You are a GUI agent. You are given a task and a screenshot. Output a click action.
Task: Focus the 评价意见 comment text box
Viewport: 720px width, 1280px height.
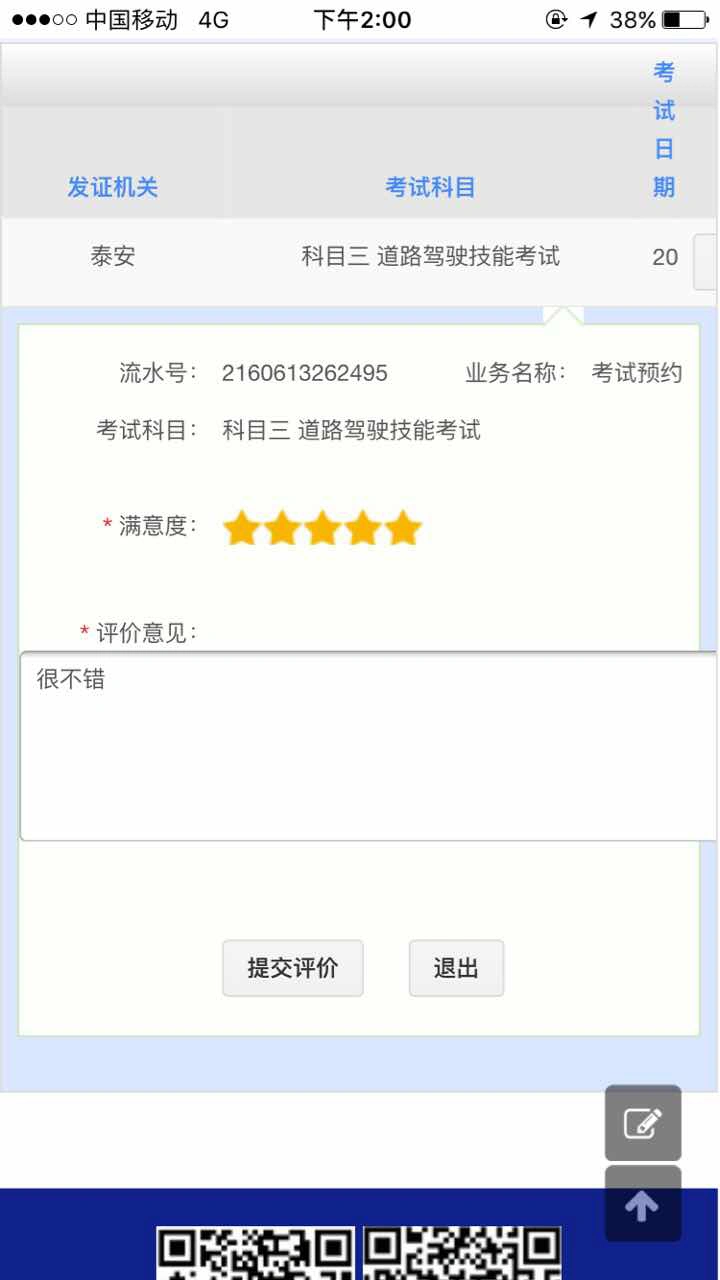pos(368,746)
